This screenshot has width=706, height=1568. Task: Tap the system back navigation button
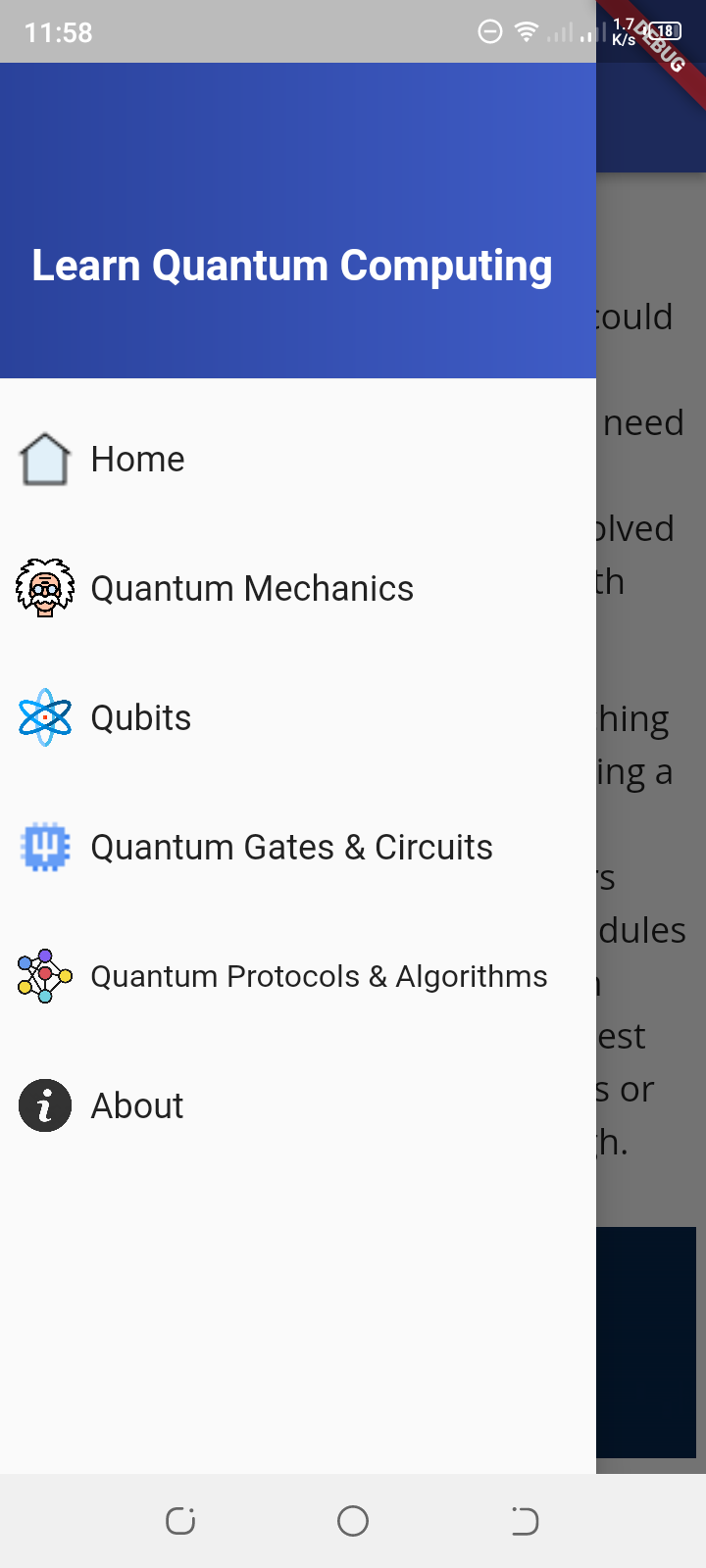pos(525,1521)
